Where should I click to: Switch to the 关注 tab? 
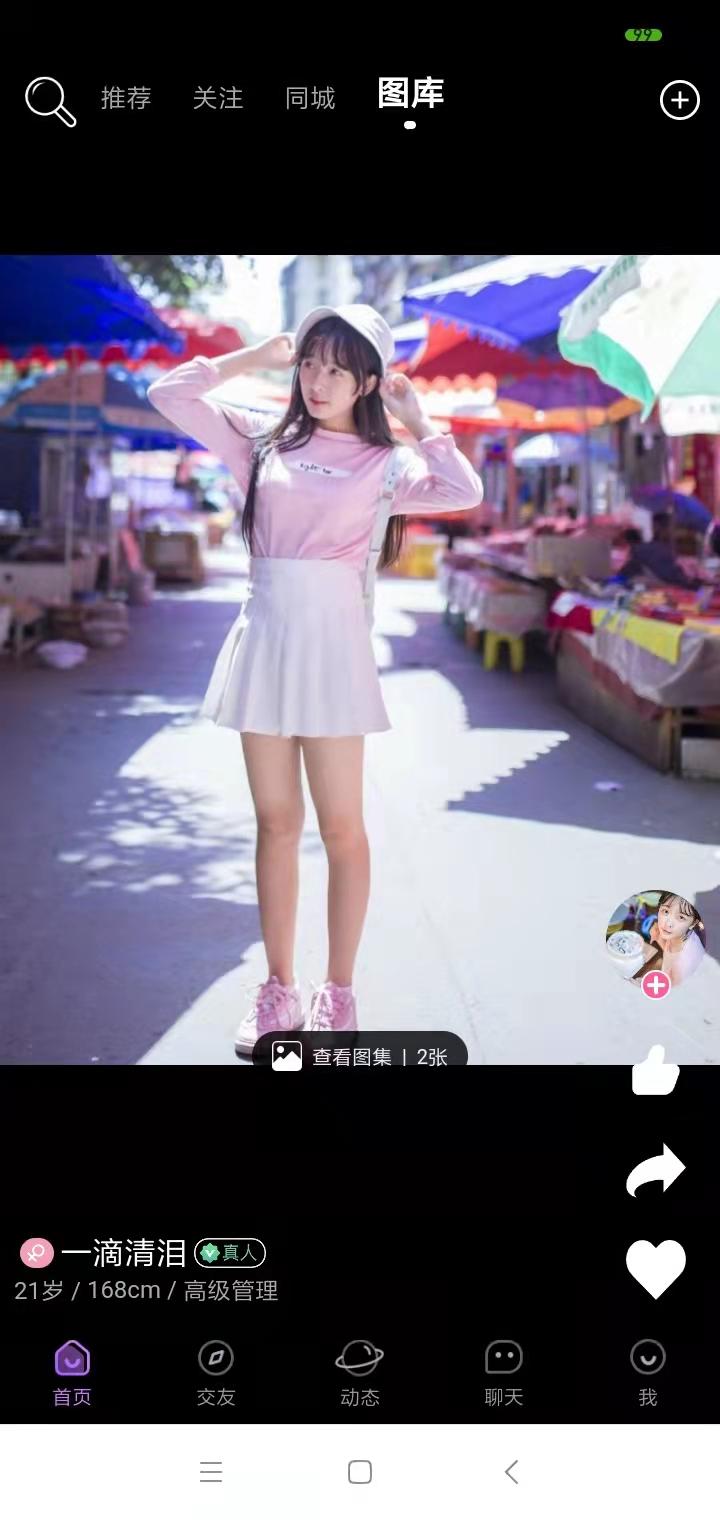(218, 98)
